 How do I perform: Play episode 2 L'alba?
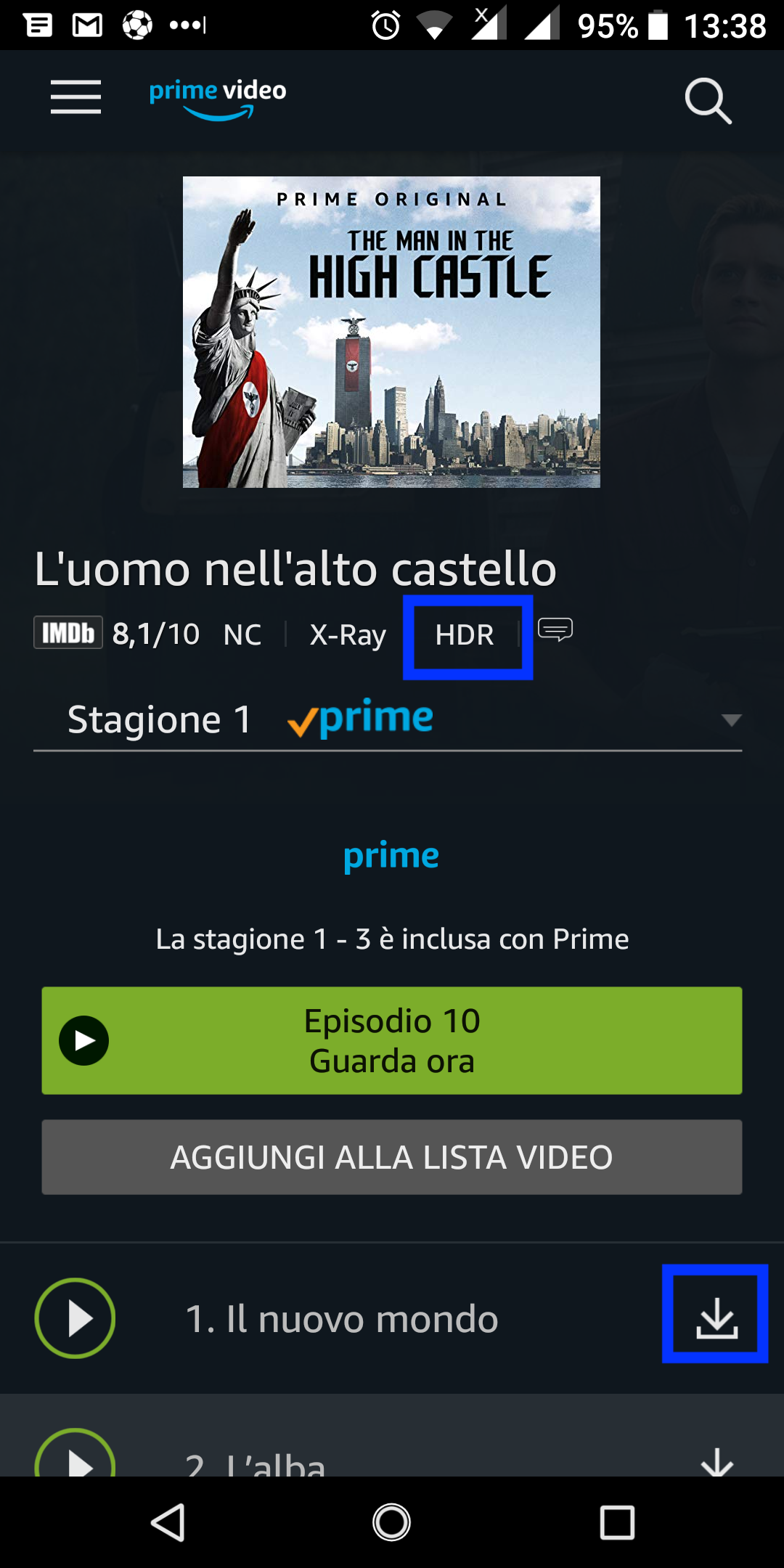click(x=75, y=1458)
